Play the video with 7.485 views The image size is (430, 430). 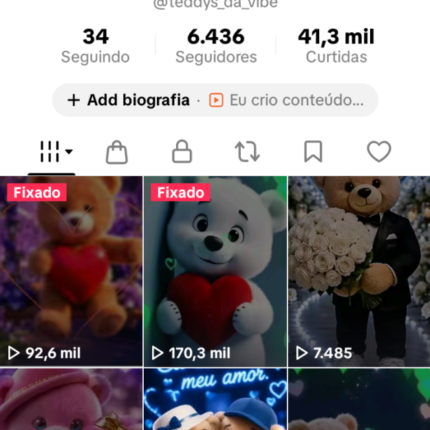pos(359,271)
